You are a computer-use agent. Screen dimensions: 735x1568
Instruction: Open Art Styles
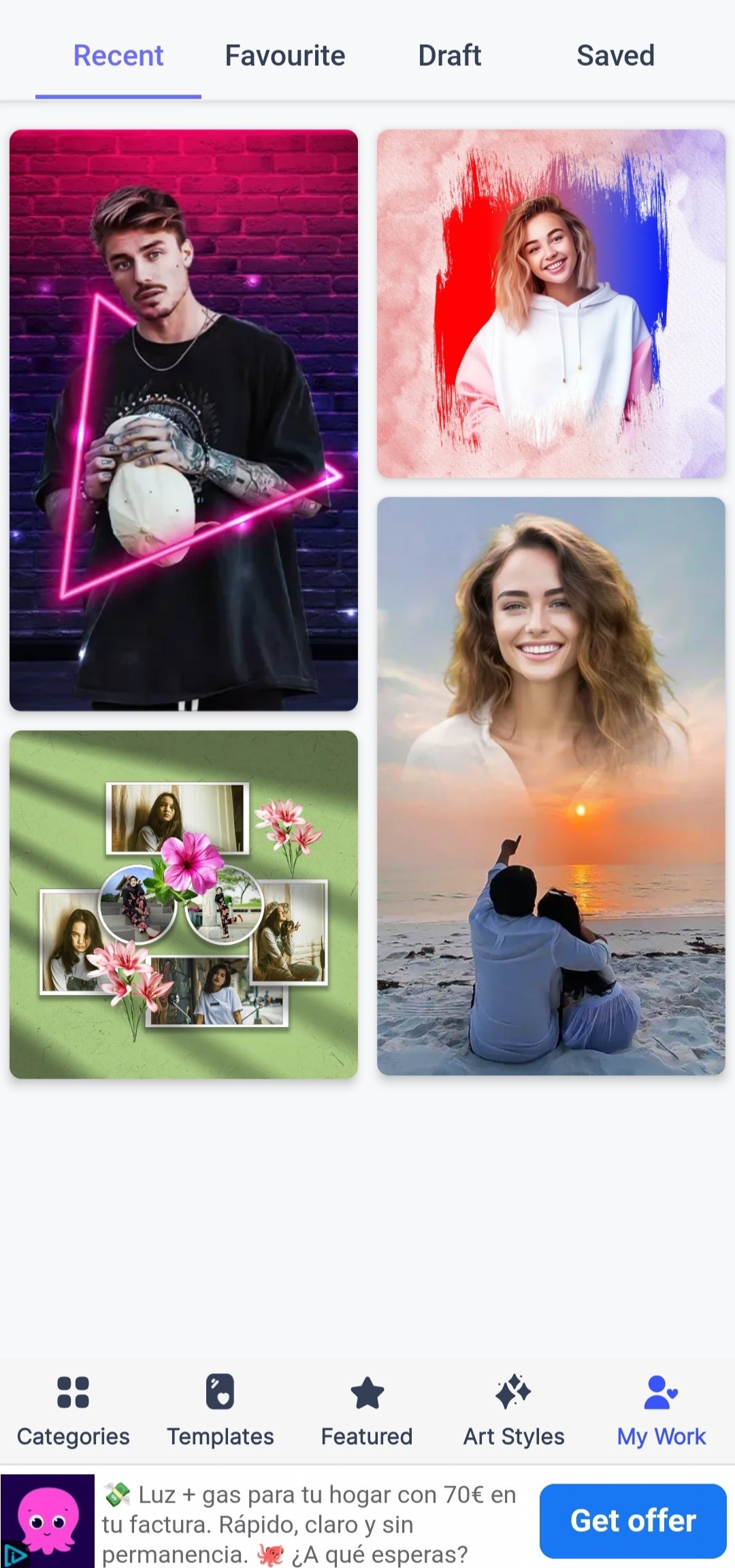coord(514,1410)
